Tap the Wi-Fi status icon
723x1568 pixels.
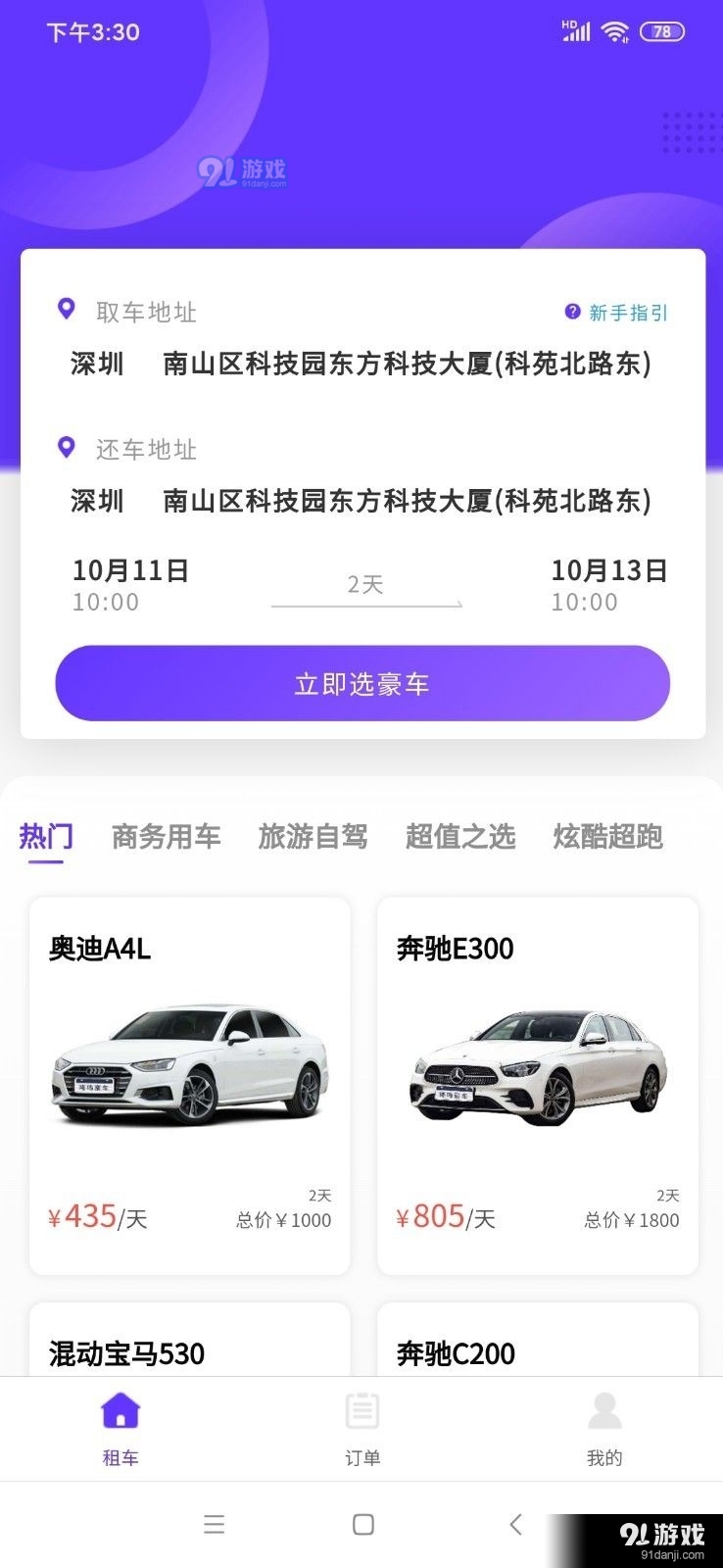[613, 30]
